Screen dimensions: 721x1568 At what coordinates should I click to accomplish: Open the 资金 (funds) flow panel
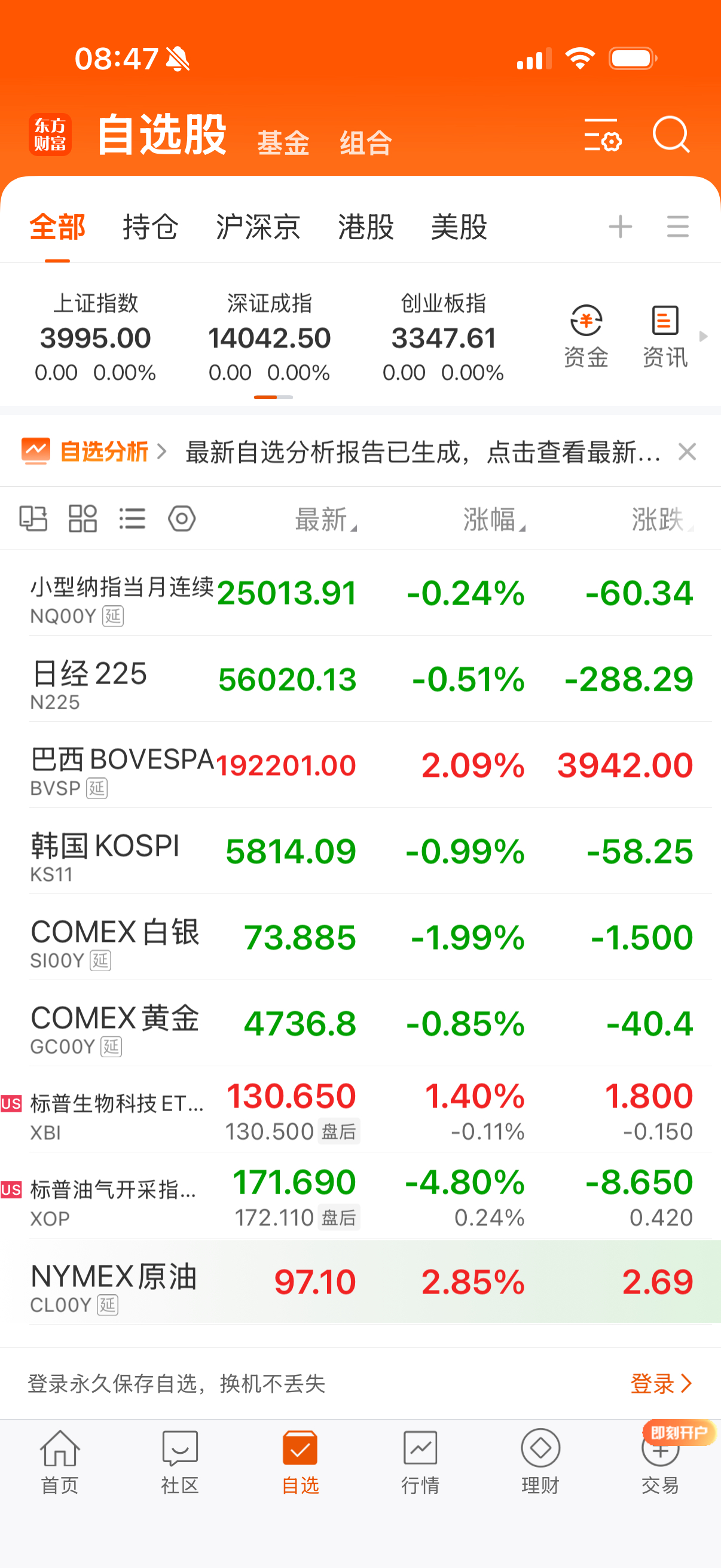[x=585, y=335]
